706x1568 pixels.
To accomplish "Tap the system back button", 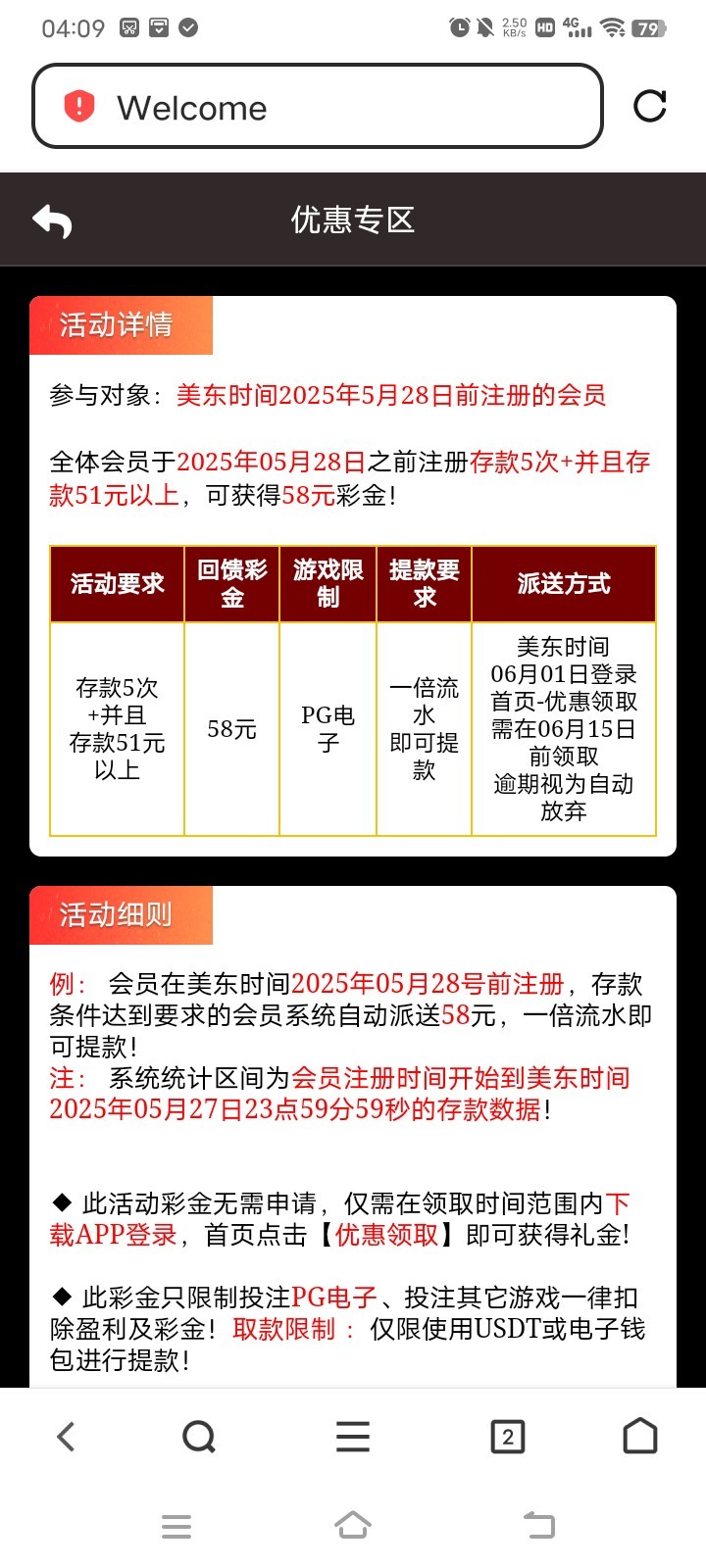I will [x=538, y=1526].
